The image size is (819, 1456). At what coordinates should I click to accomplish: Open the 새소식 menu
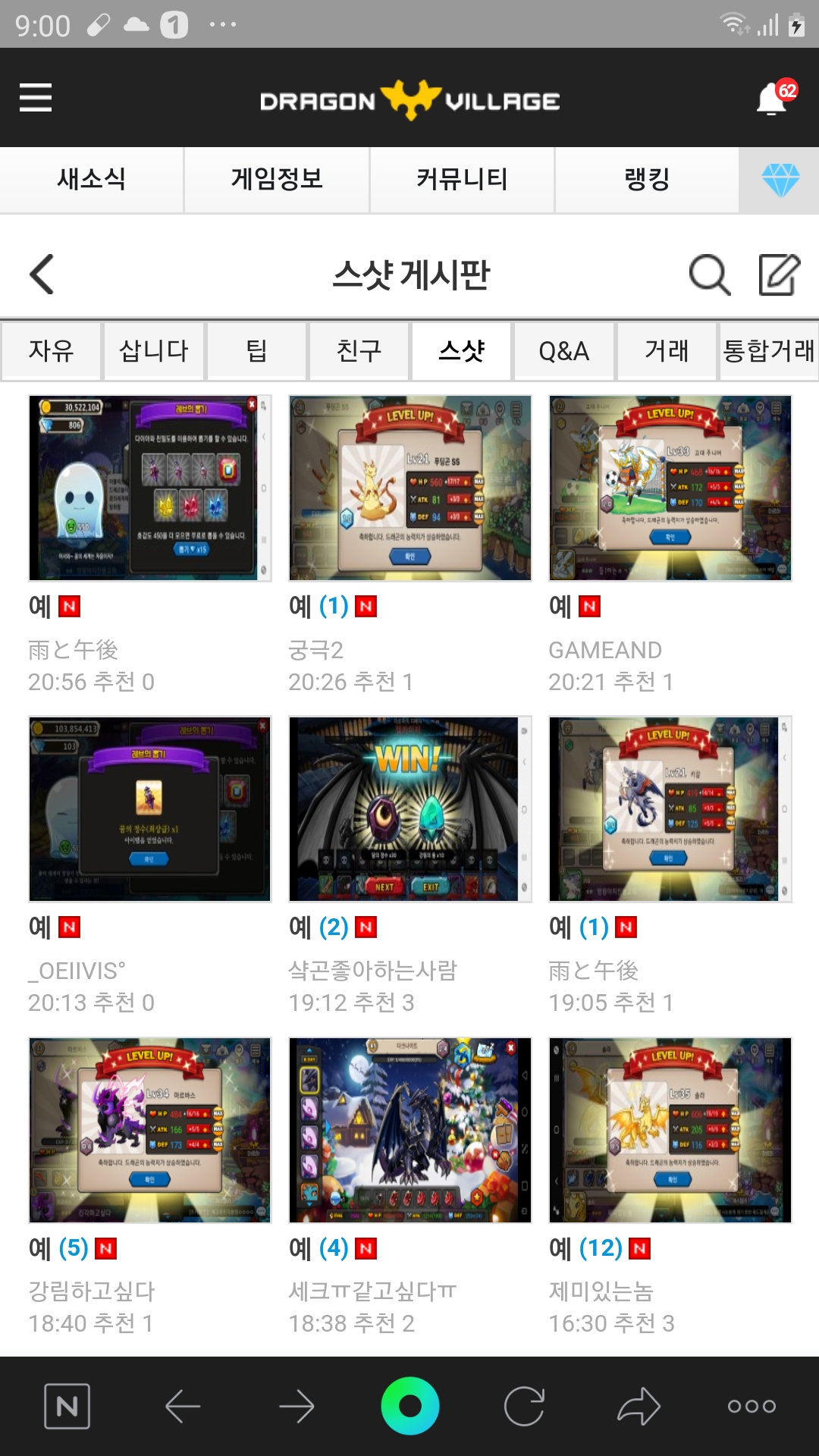(92, 180)
